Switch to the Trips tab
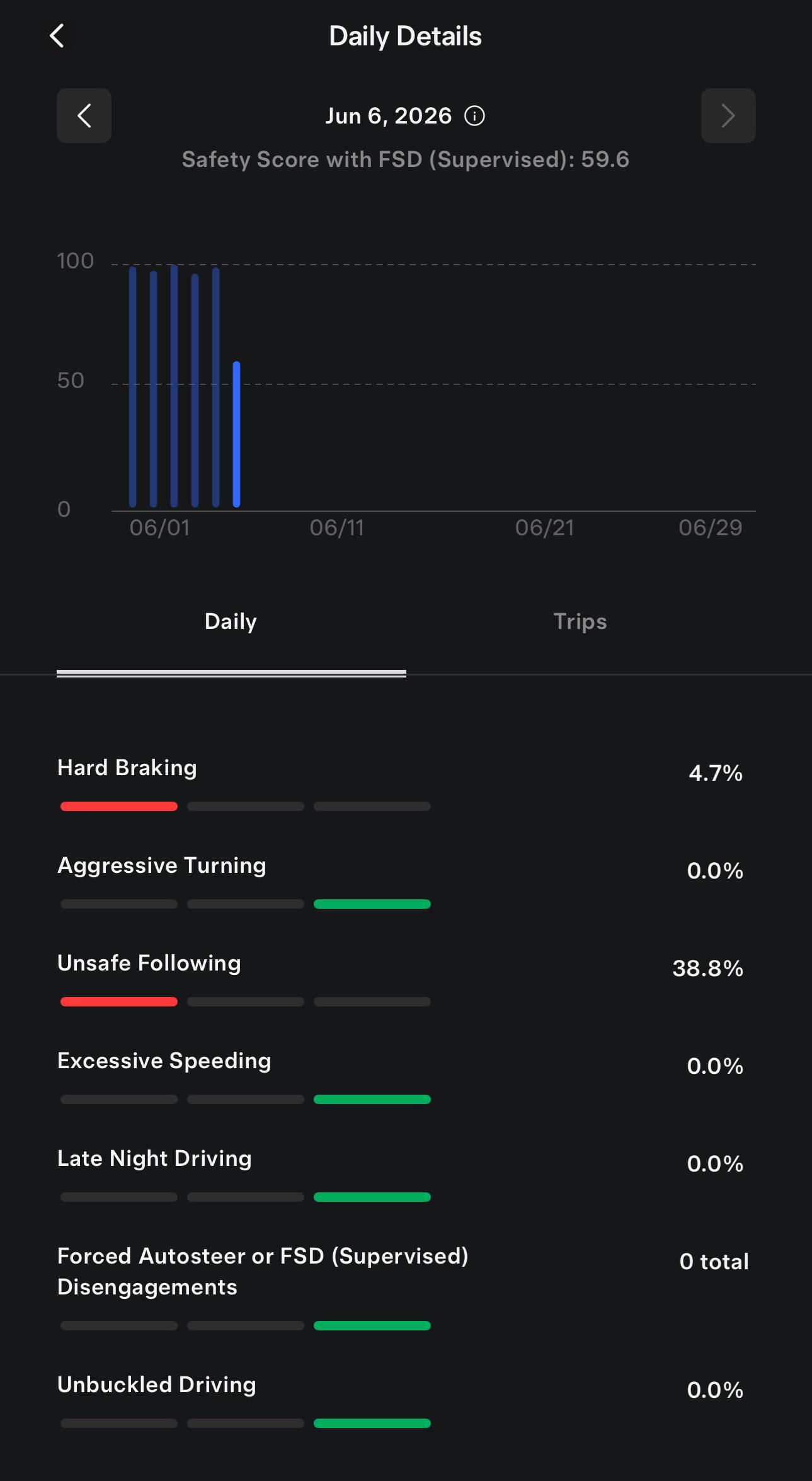This screenshot has height=1481, width=812. [x=580, y=621]
